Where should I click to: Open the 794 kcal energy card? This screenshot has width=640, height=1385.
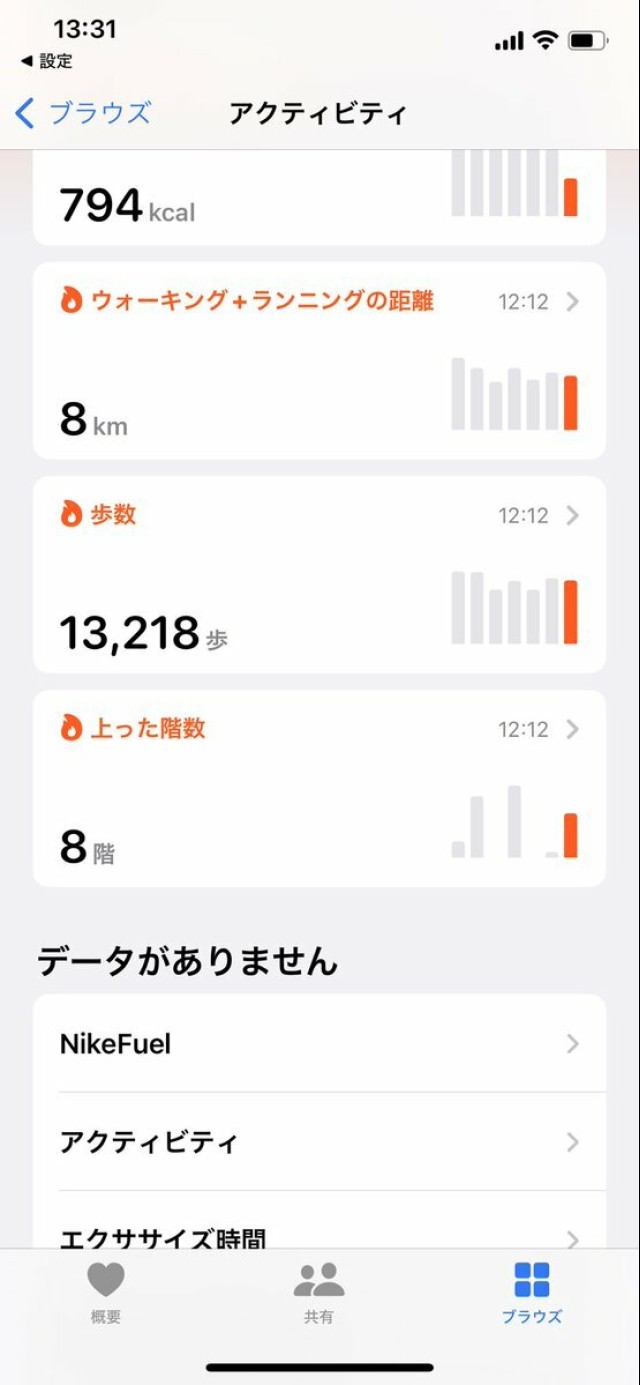[x=319, y=200]
